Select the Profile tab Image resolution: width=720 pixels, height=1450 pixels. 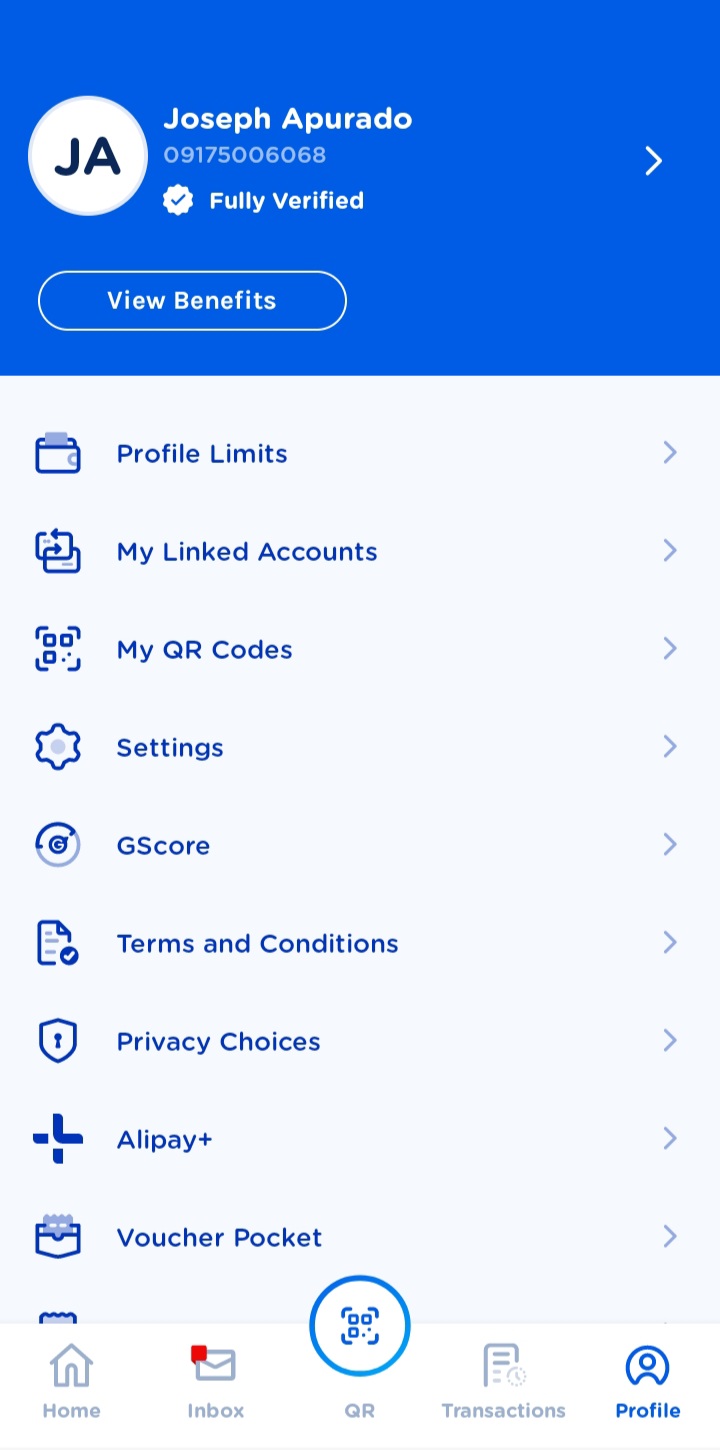pyautogui.click(x=647, y=1382)
